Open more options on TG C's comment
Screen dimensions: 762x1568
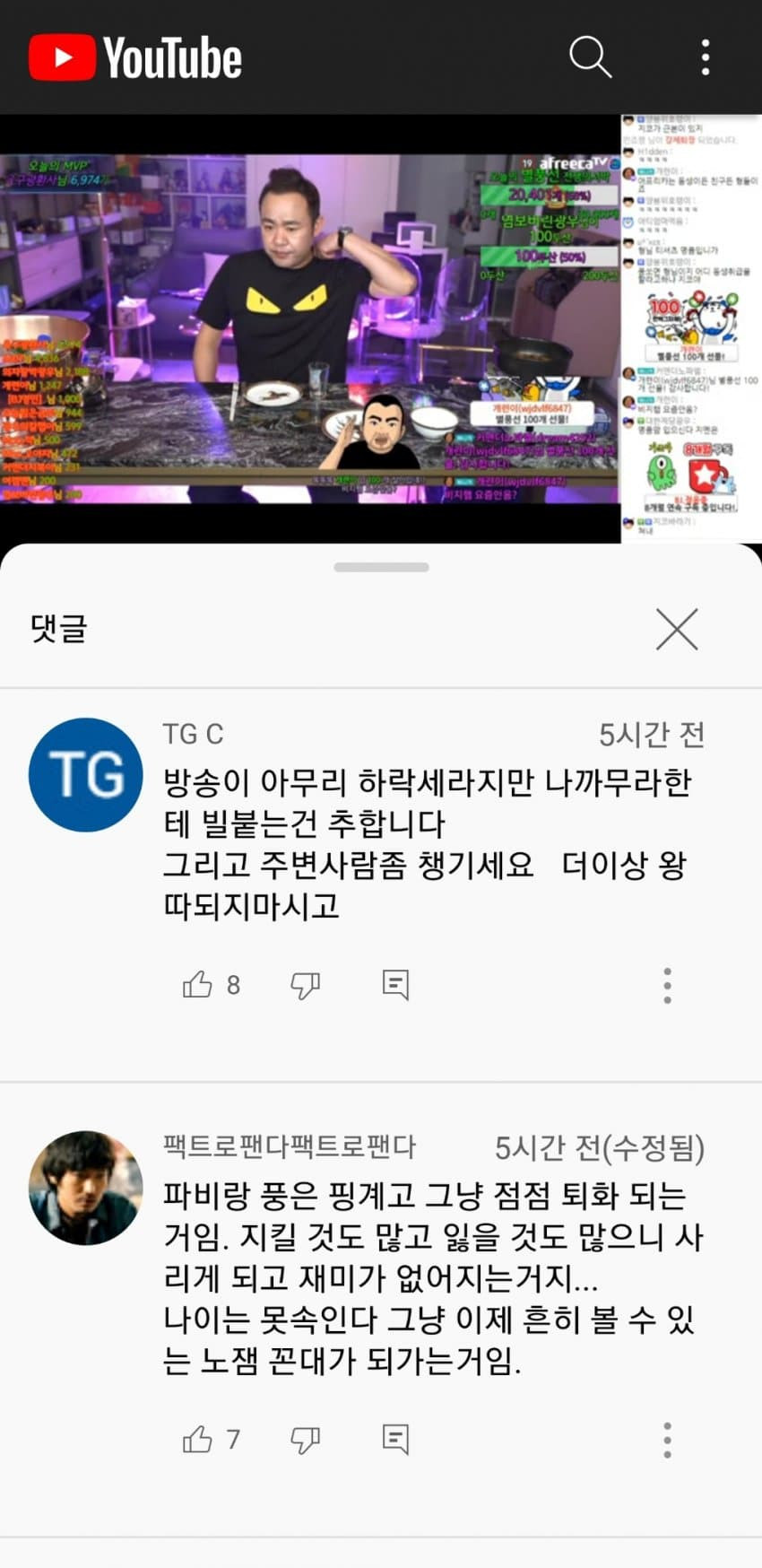[x=667, y=985]
